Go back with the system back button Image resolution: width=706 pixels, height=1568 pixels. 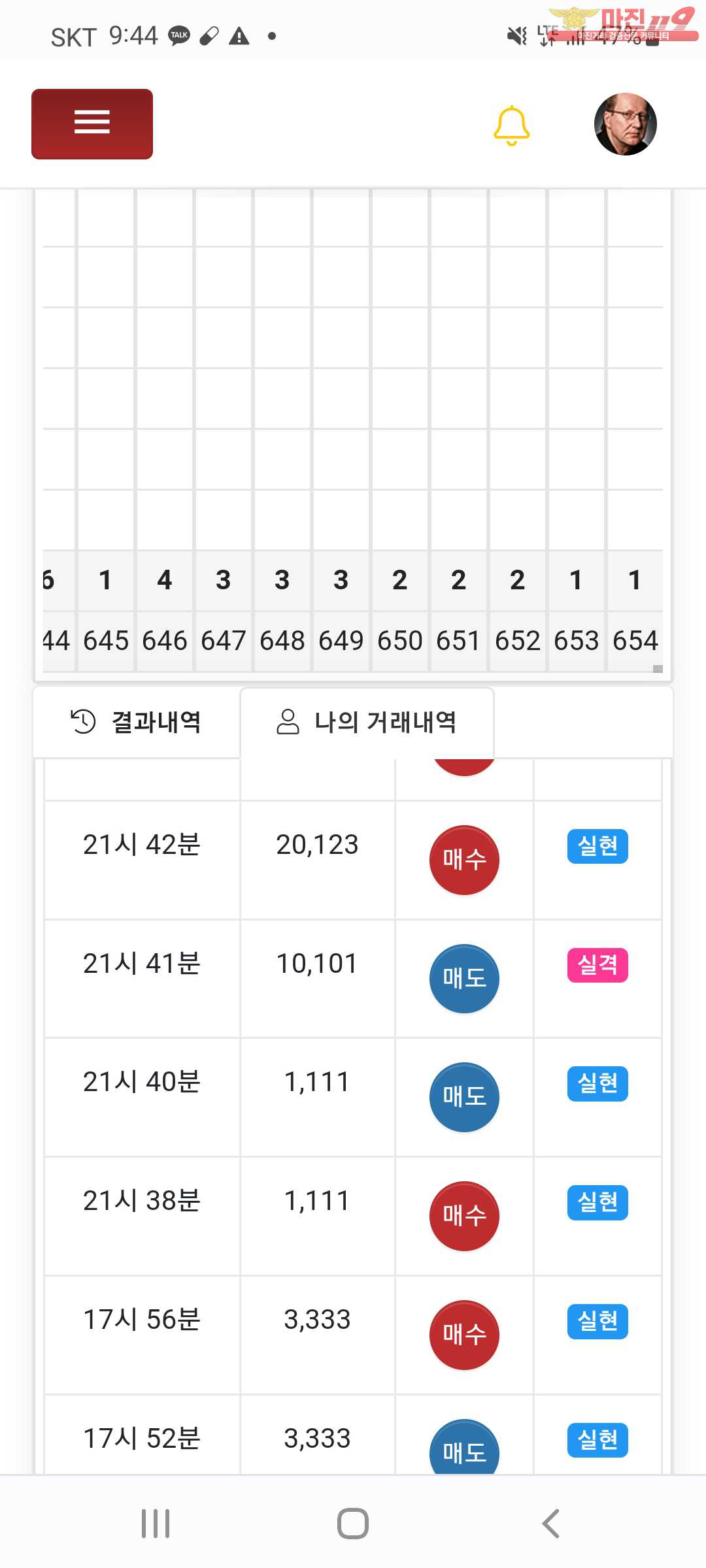pyautogui.click(x=550, y=1524)
